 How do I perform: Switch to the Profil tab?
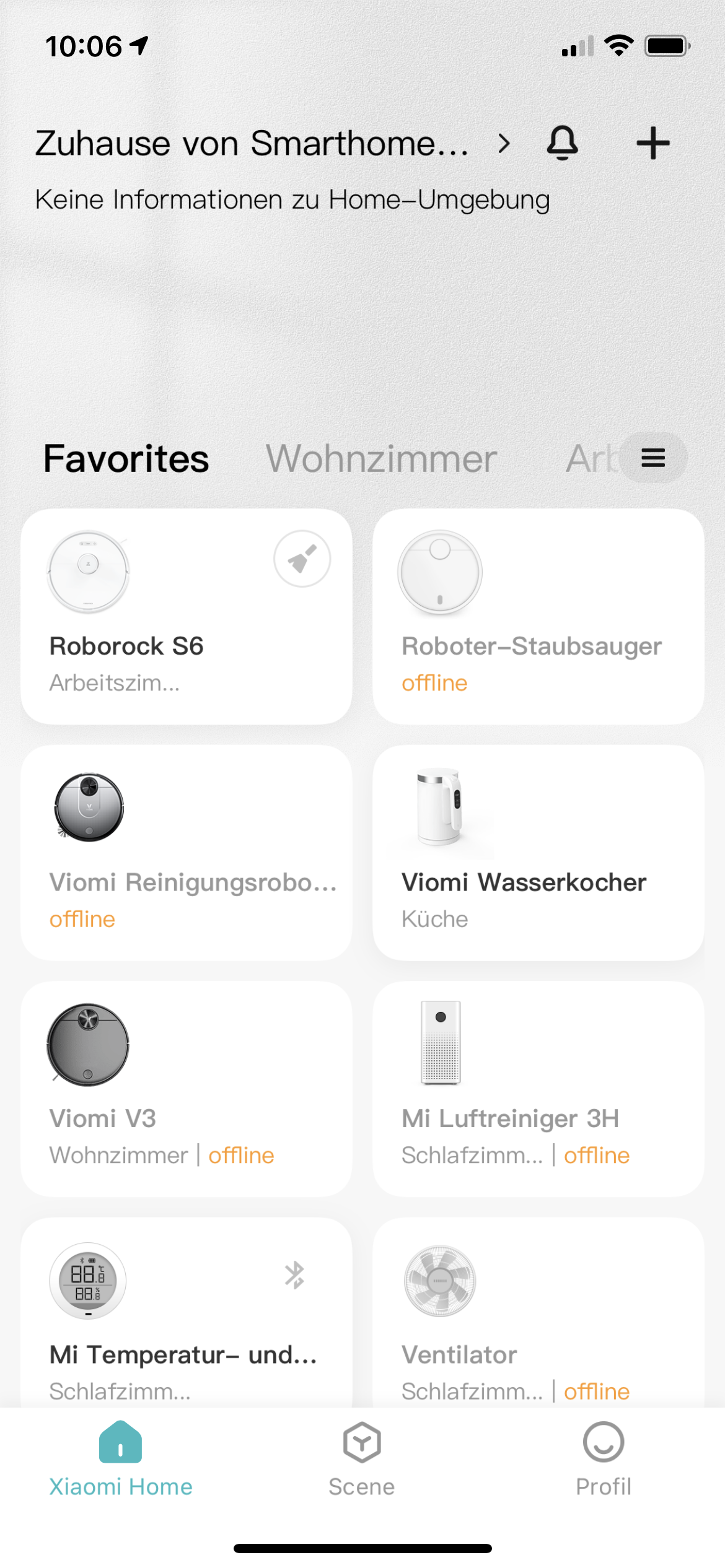pos(603,1459)
